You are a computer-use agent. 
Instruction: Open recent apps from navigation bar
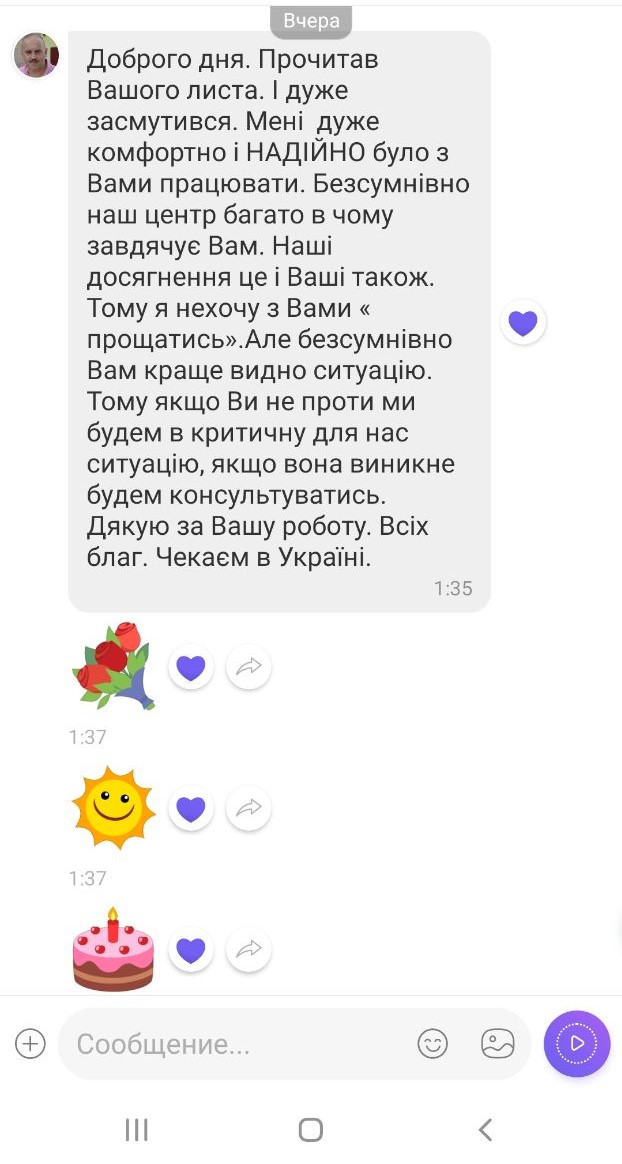coord(137,1130)
